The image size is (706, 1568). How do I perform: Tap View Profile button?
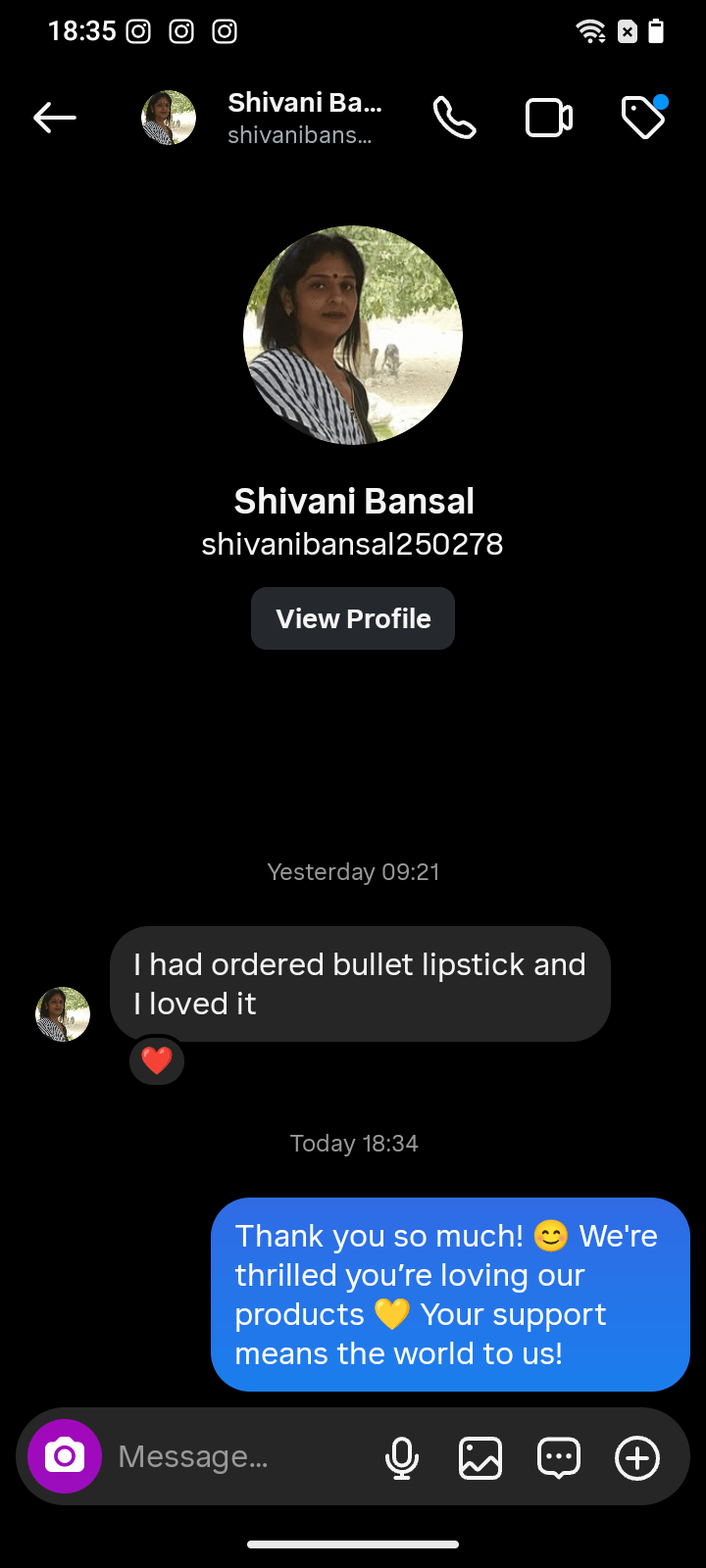353,618
